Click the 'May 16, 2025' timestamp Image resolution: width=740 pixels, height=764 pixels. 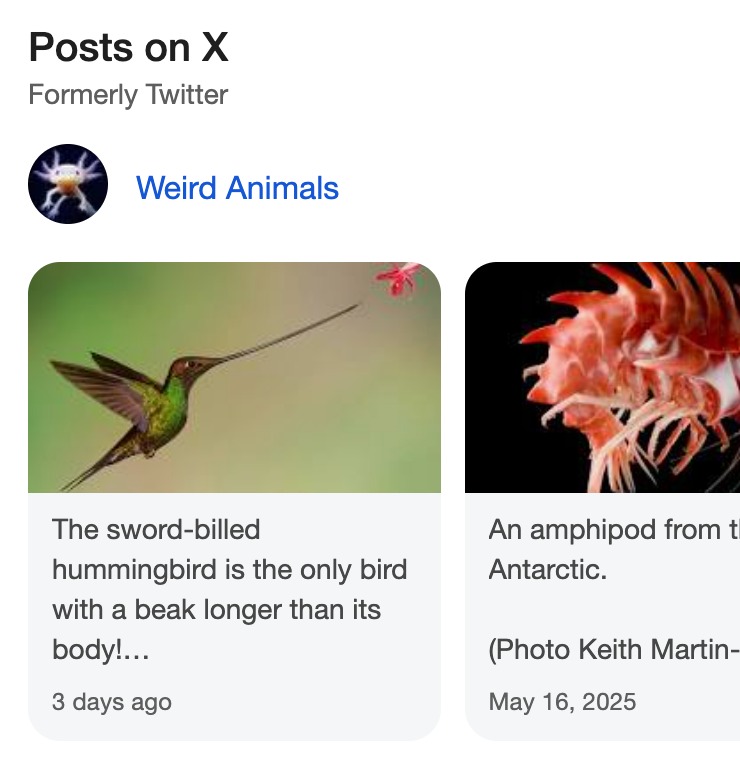562,702
